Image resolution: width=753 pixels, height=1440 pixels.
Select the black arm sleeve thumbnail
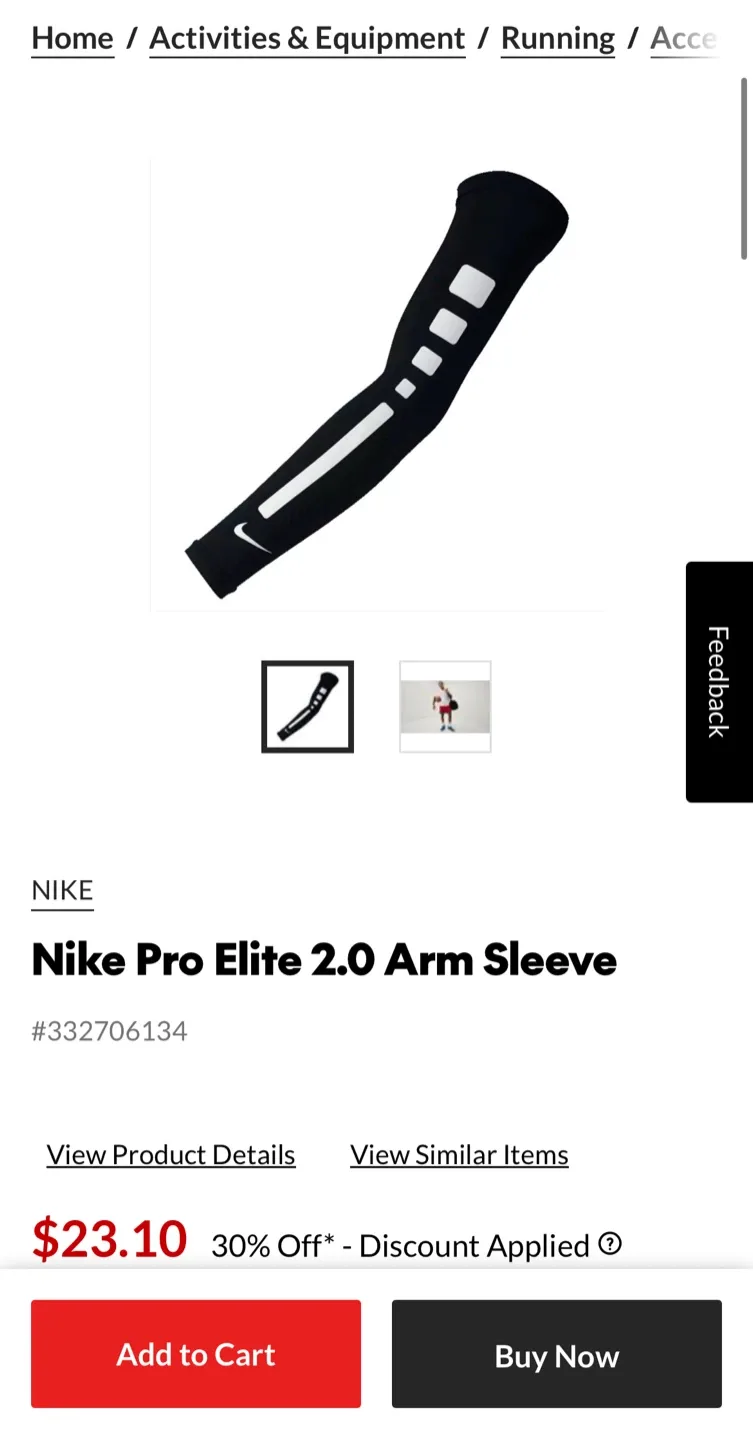307,705
